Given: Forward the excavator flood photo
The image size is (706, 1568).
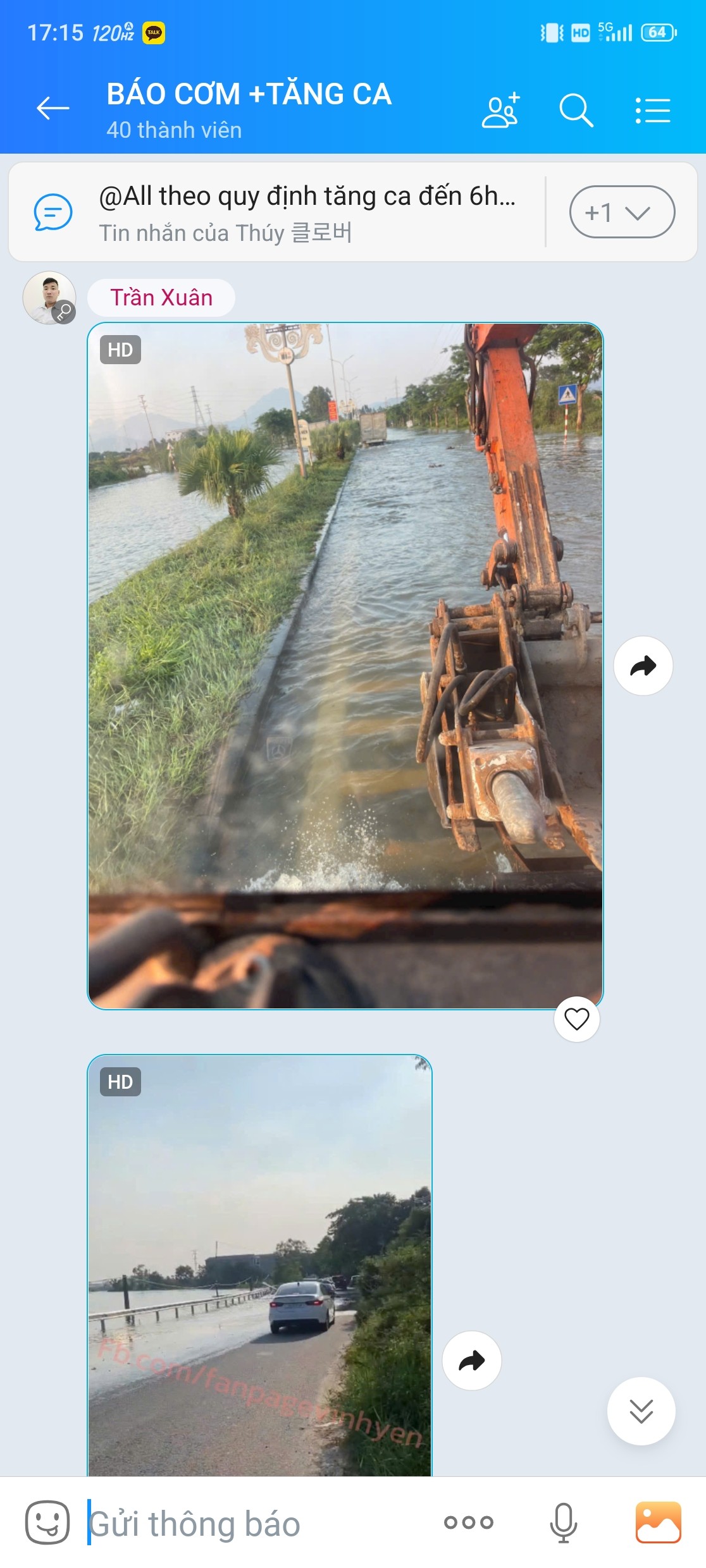Looking at the screenshot, I should (643, 666).
